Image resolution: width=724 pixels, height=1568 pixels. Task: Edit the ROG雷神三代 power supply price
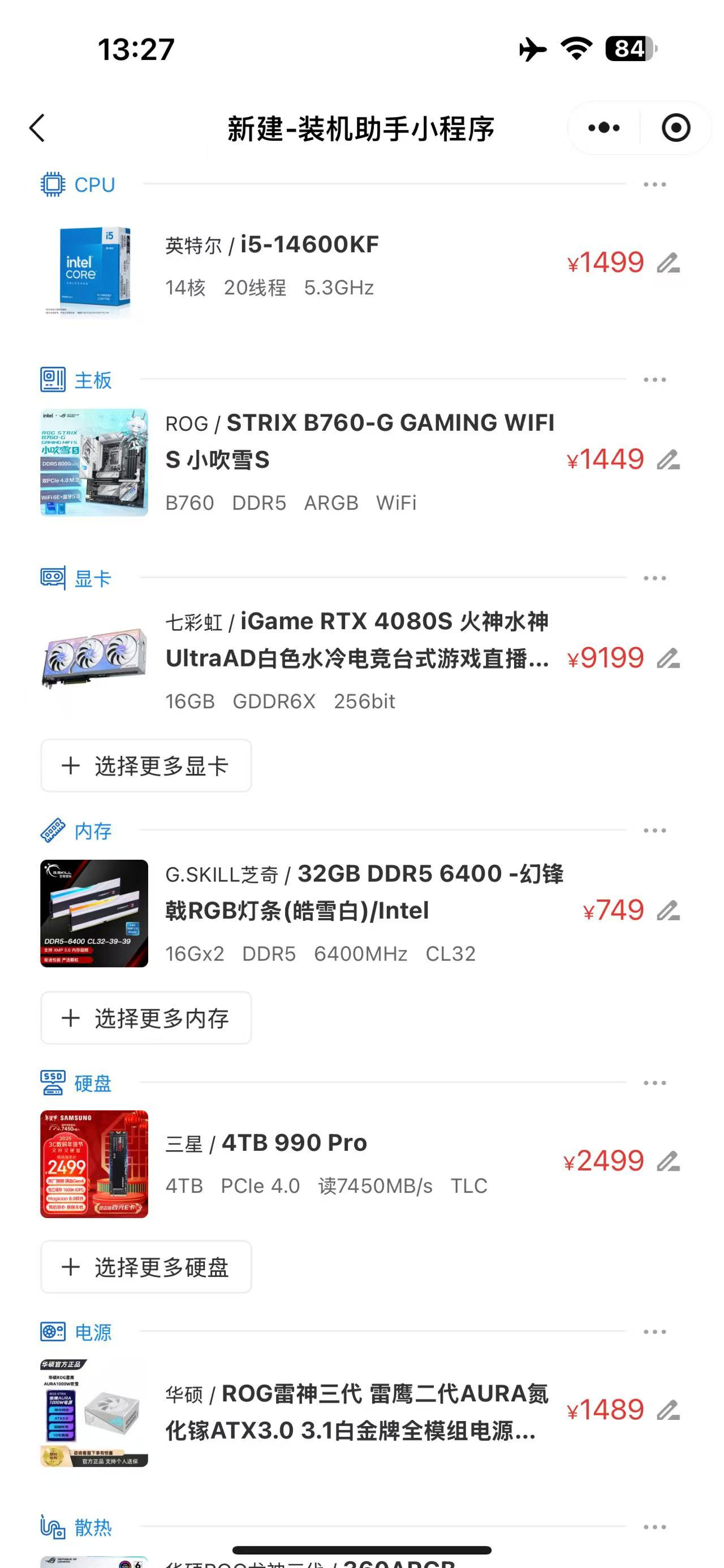[x=668, y=1410]
